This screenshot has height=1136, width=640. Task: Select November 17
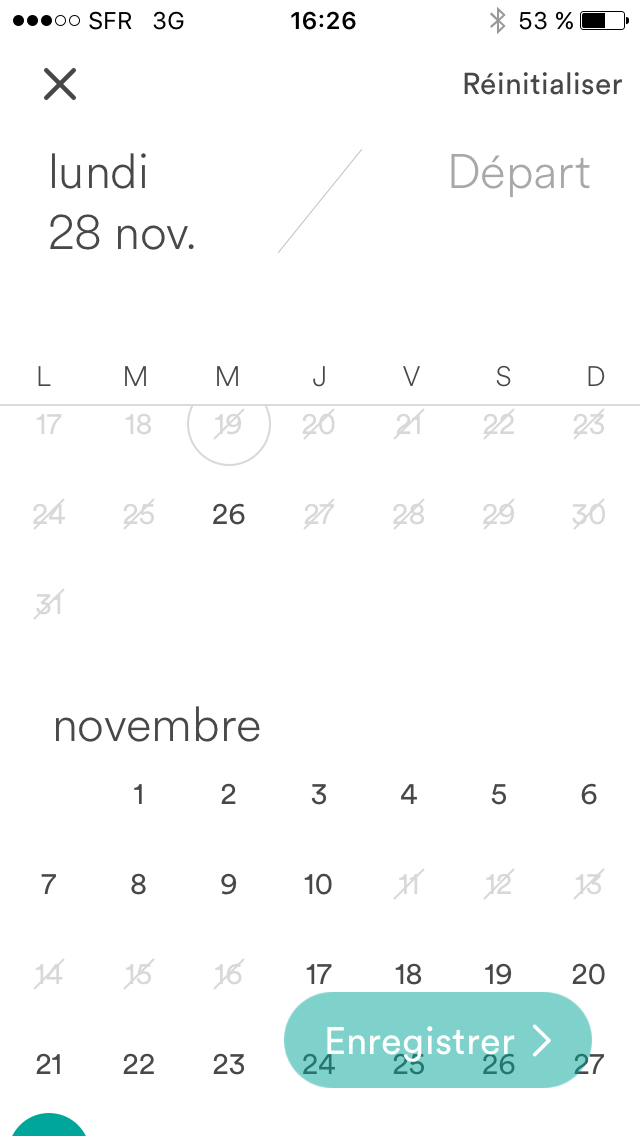click(318, 974)
